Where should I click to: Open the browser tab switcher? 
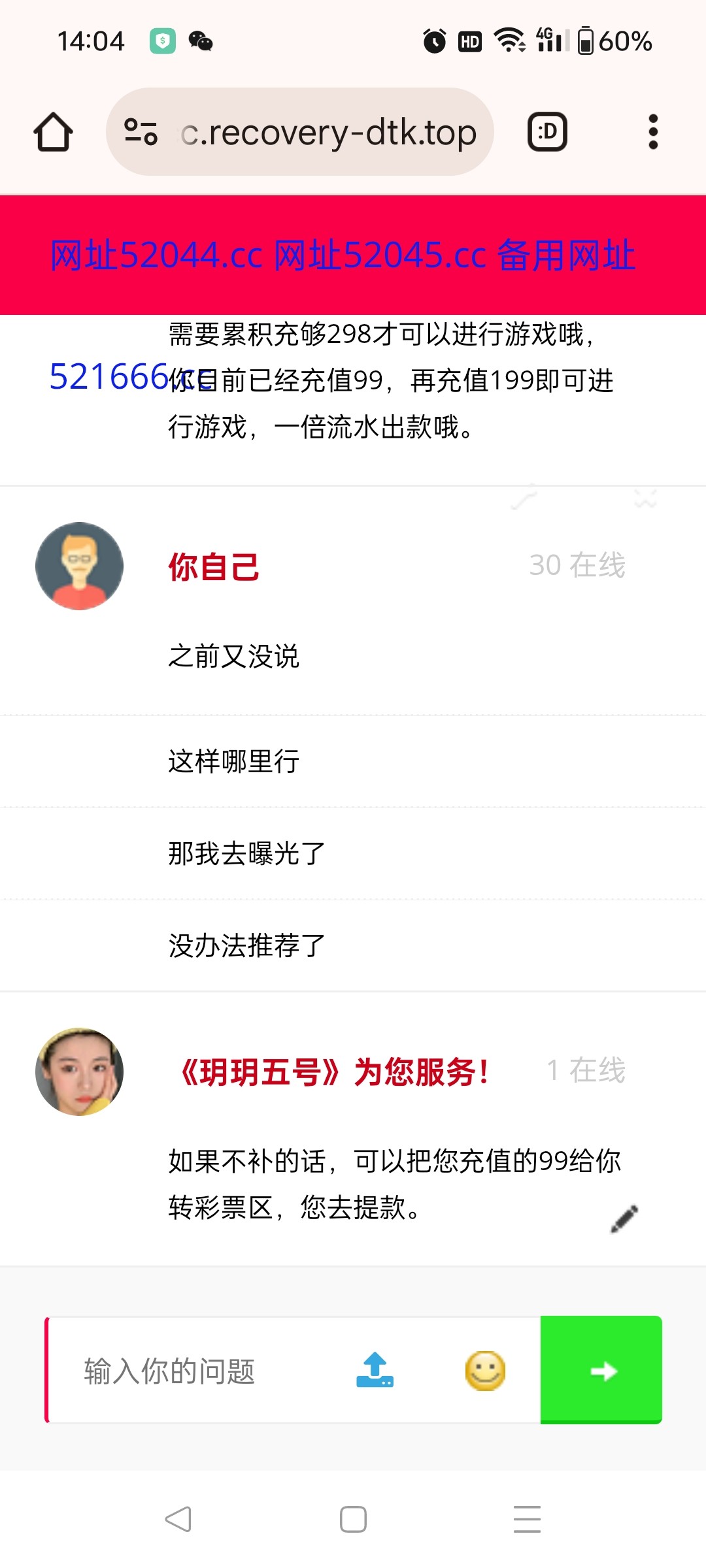pos(547,132)
